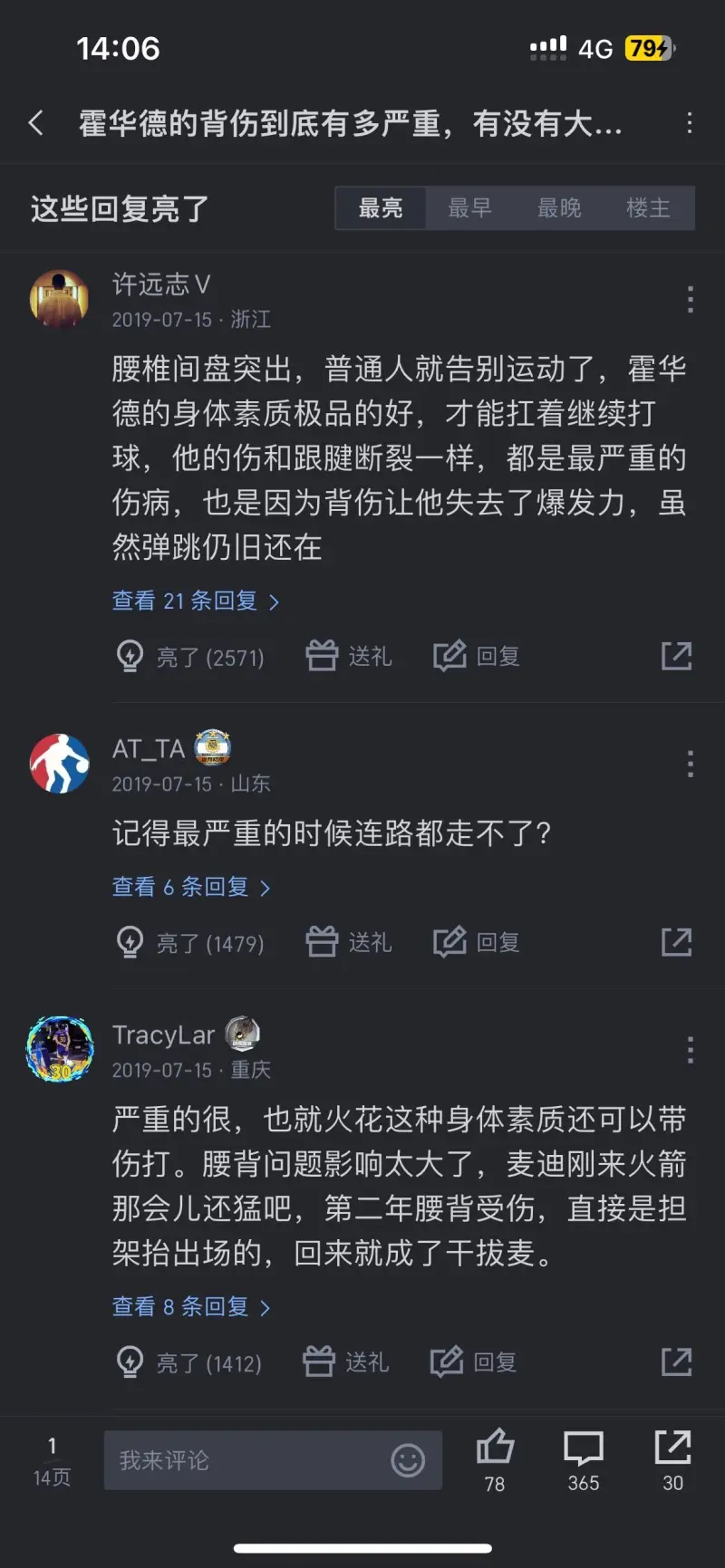
Task: Select the 最亮 sort tab
Action: (381, 208)
